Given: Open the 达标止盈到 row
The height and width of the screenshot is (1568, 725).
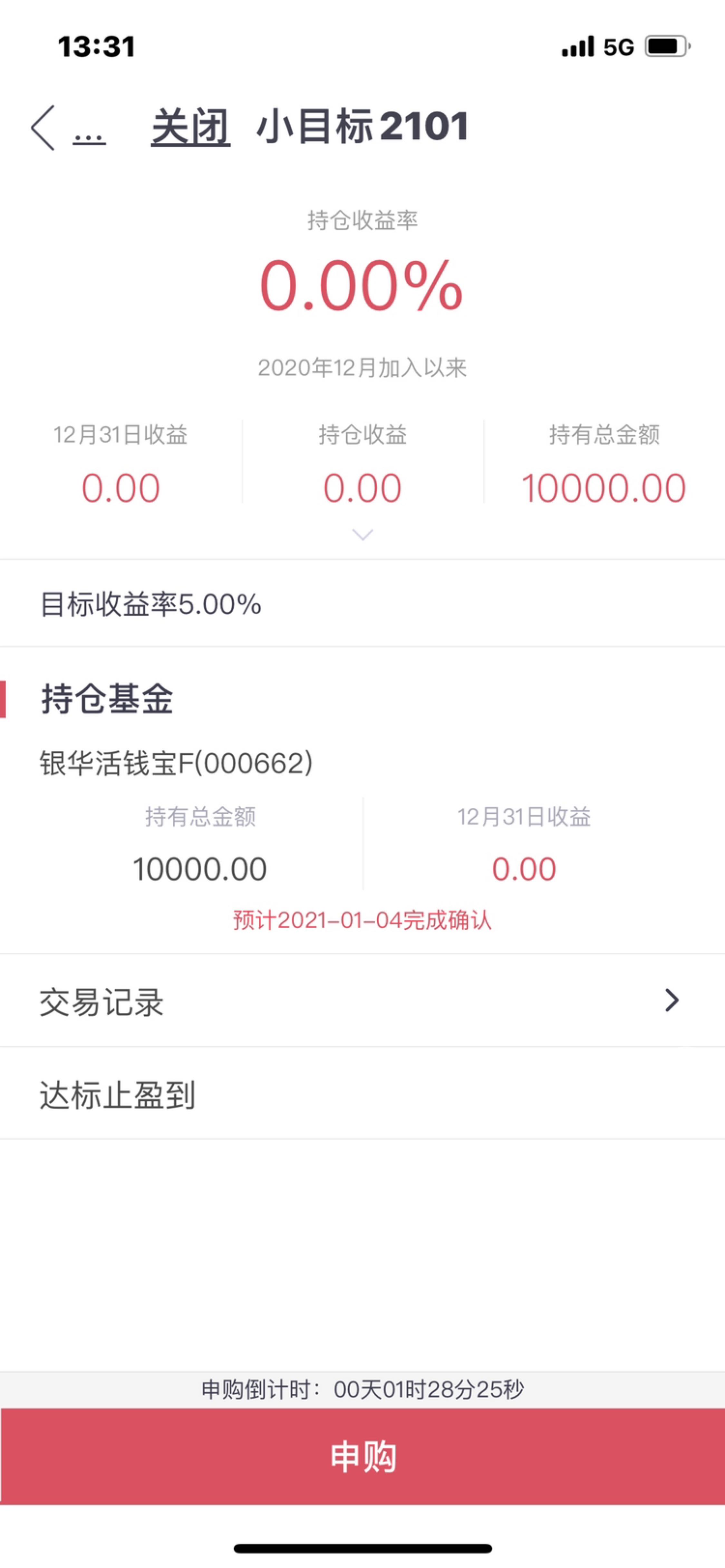Looking at the screenshot, I should point(362,1094).
